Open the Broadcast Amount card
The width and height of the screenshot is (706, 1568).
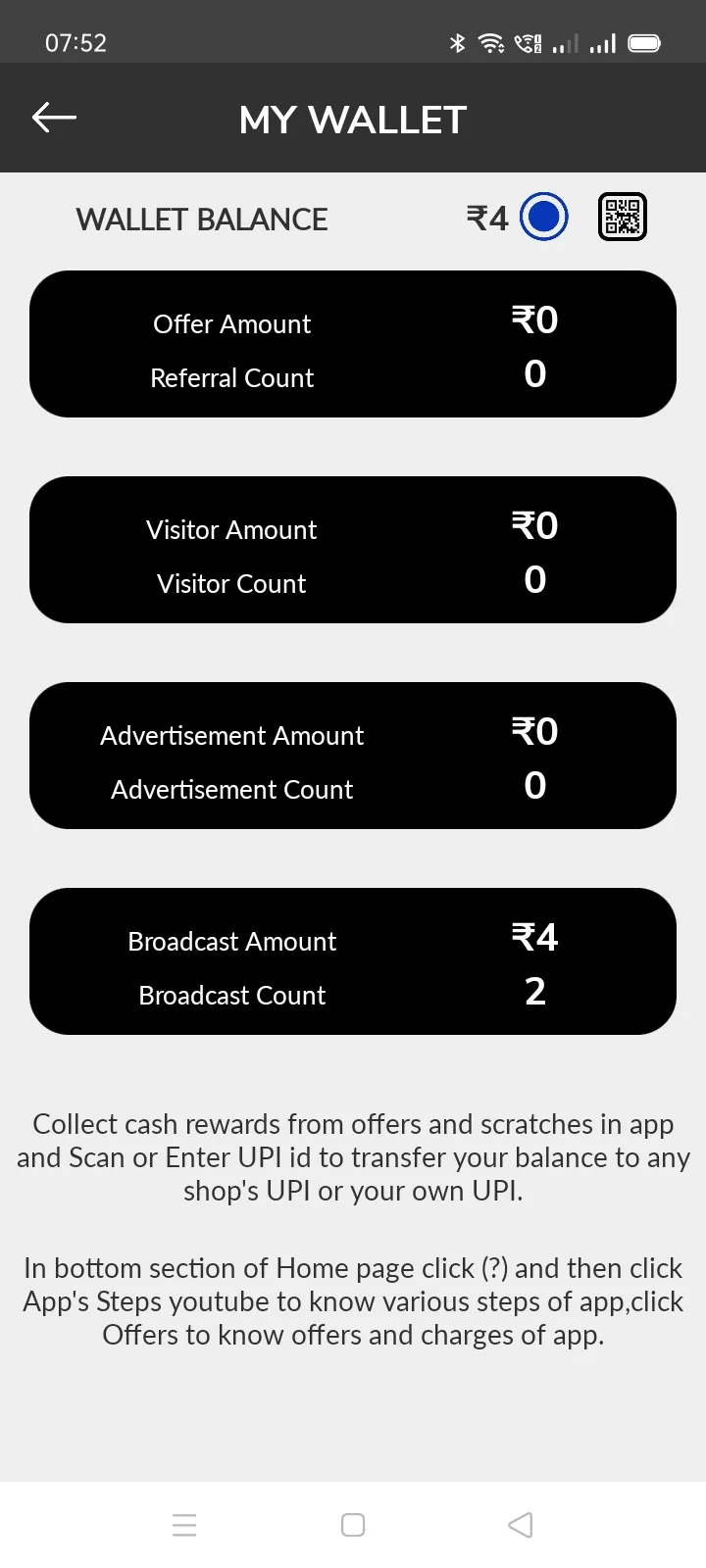353,960
